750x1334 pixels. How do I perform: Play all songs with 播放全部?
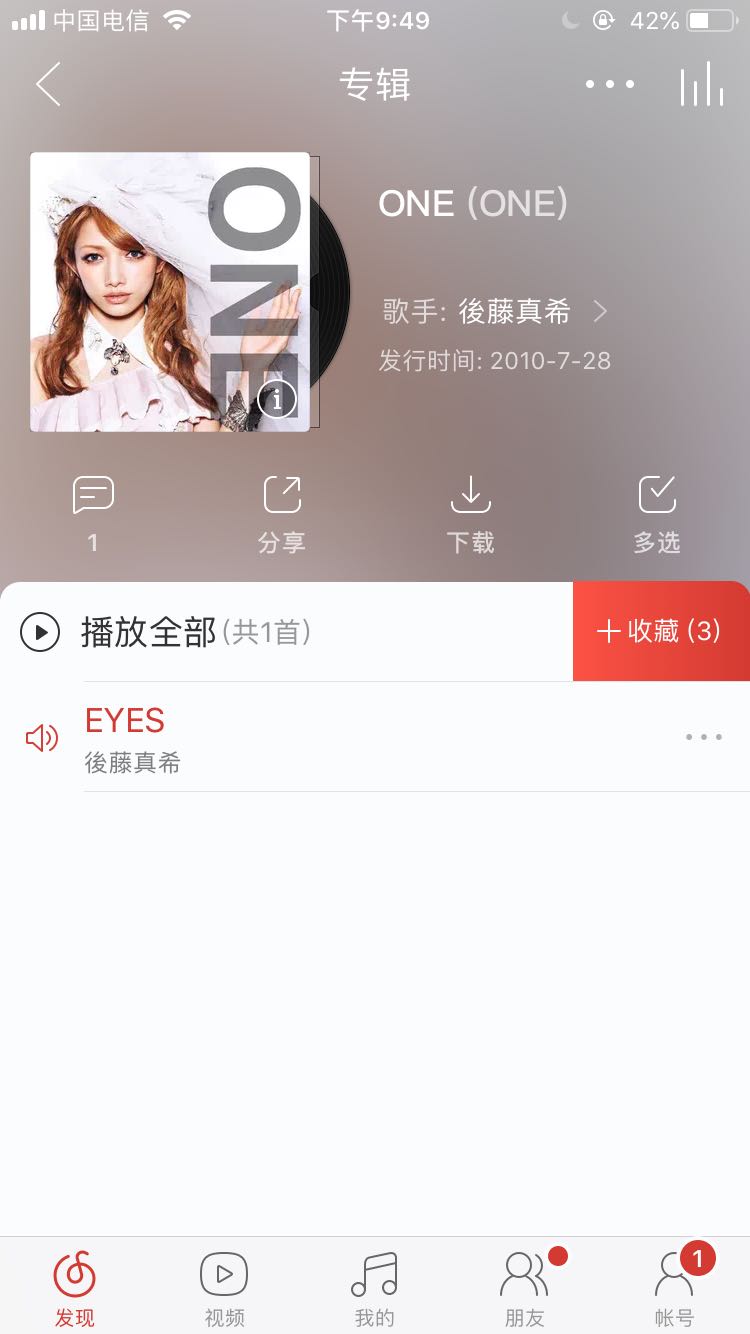point(150,632)
